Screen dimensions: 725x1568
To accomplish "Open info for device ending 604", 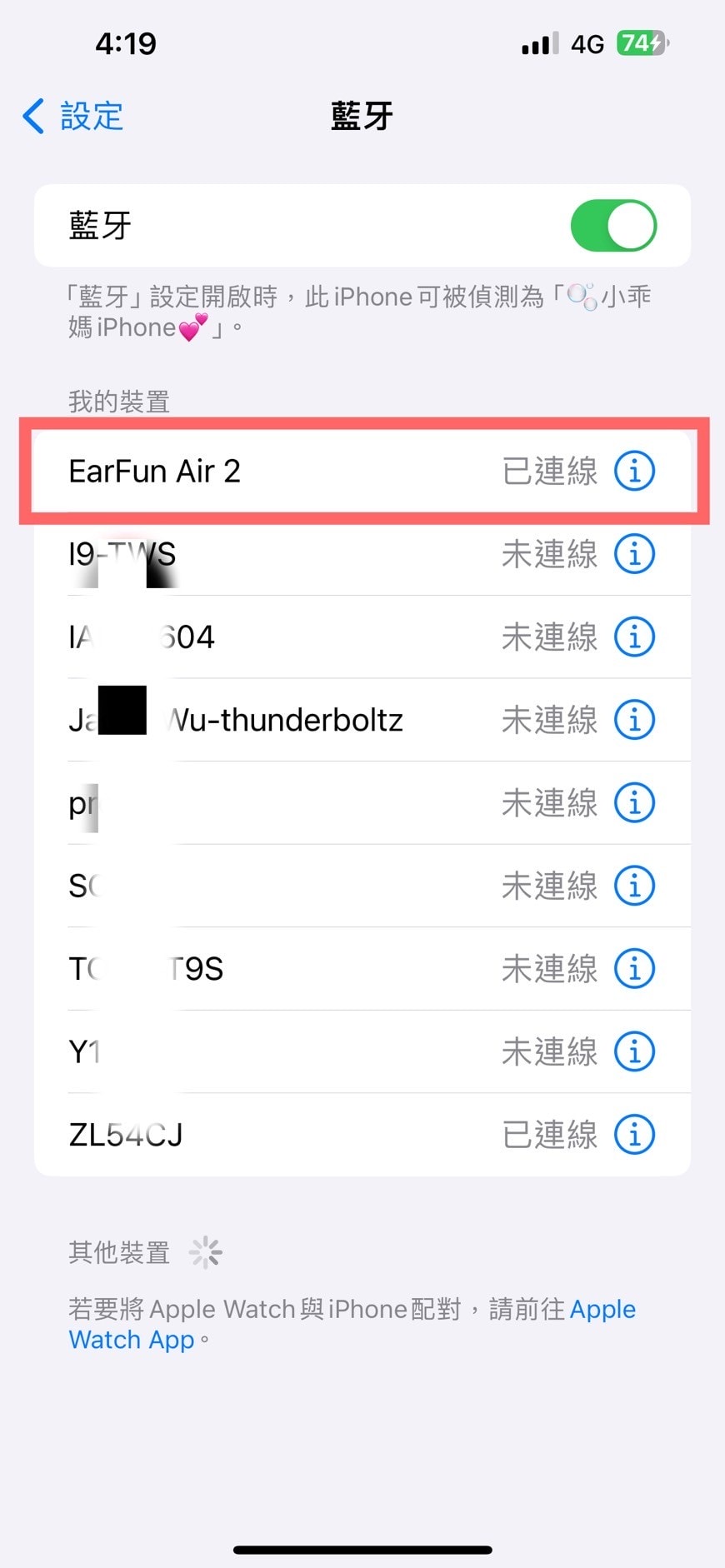I will point(634,637).
